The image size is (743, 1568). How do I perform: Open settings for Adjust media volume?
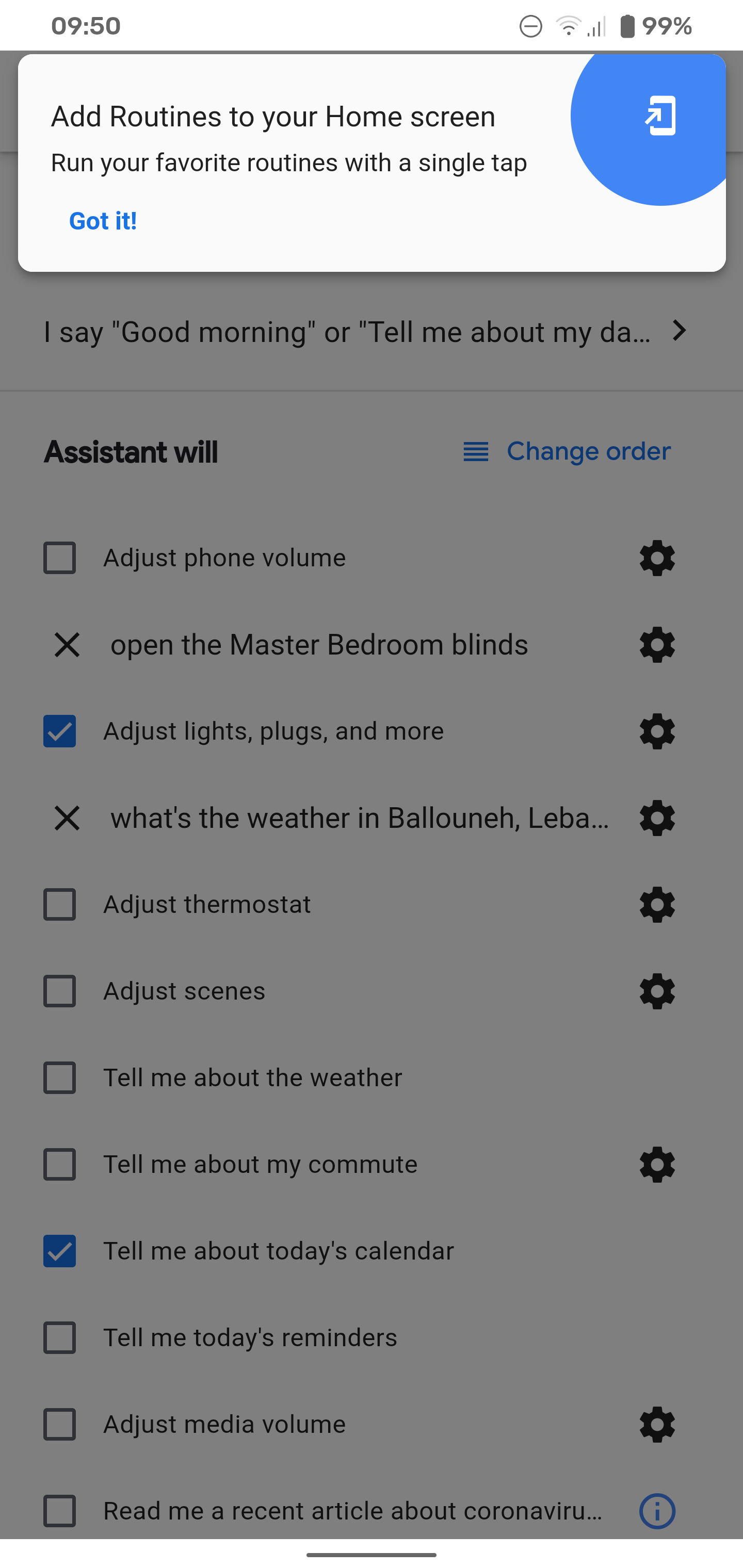pyautogui.click(x=656, y=1424)
